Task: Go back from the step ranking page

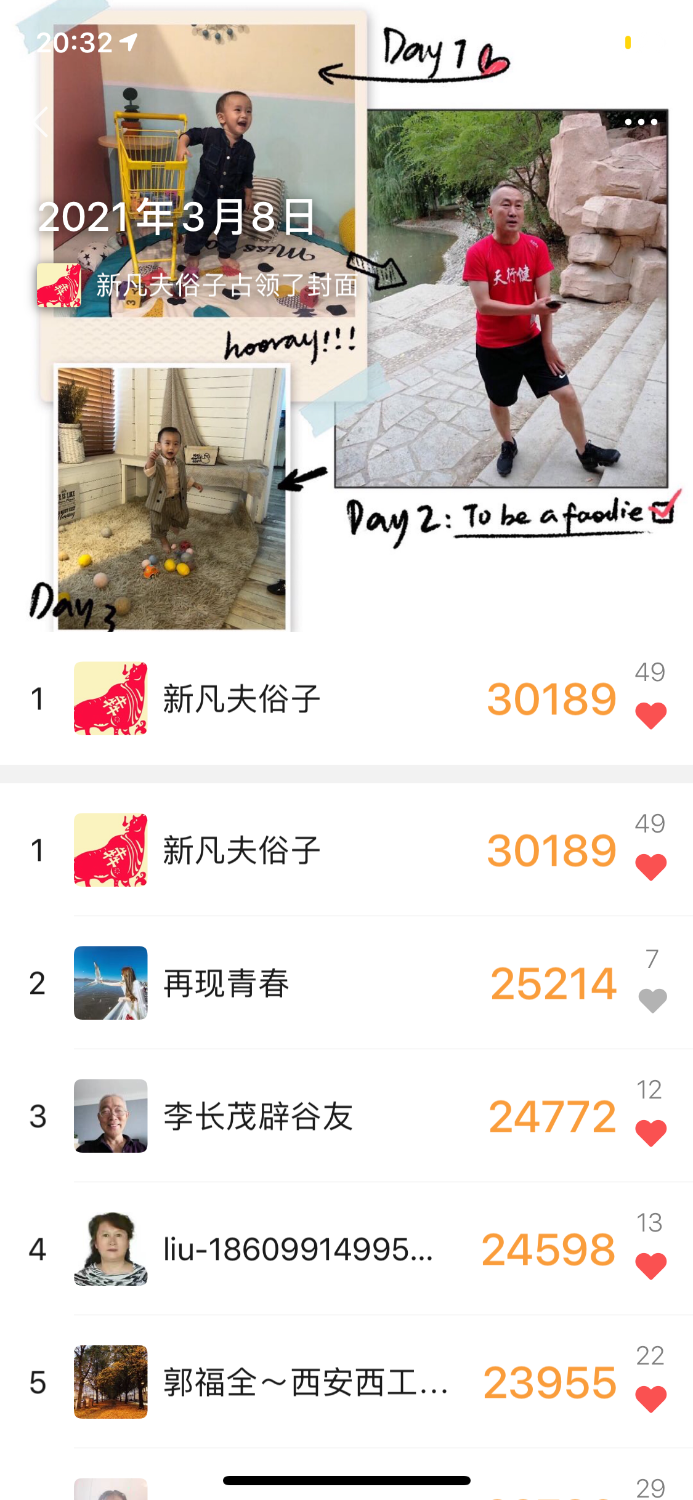Action: click(41, 123)
